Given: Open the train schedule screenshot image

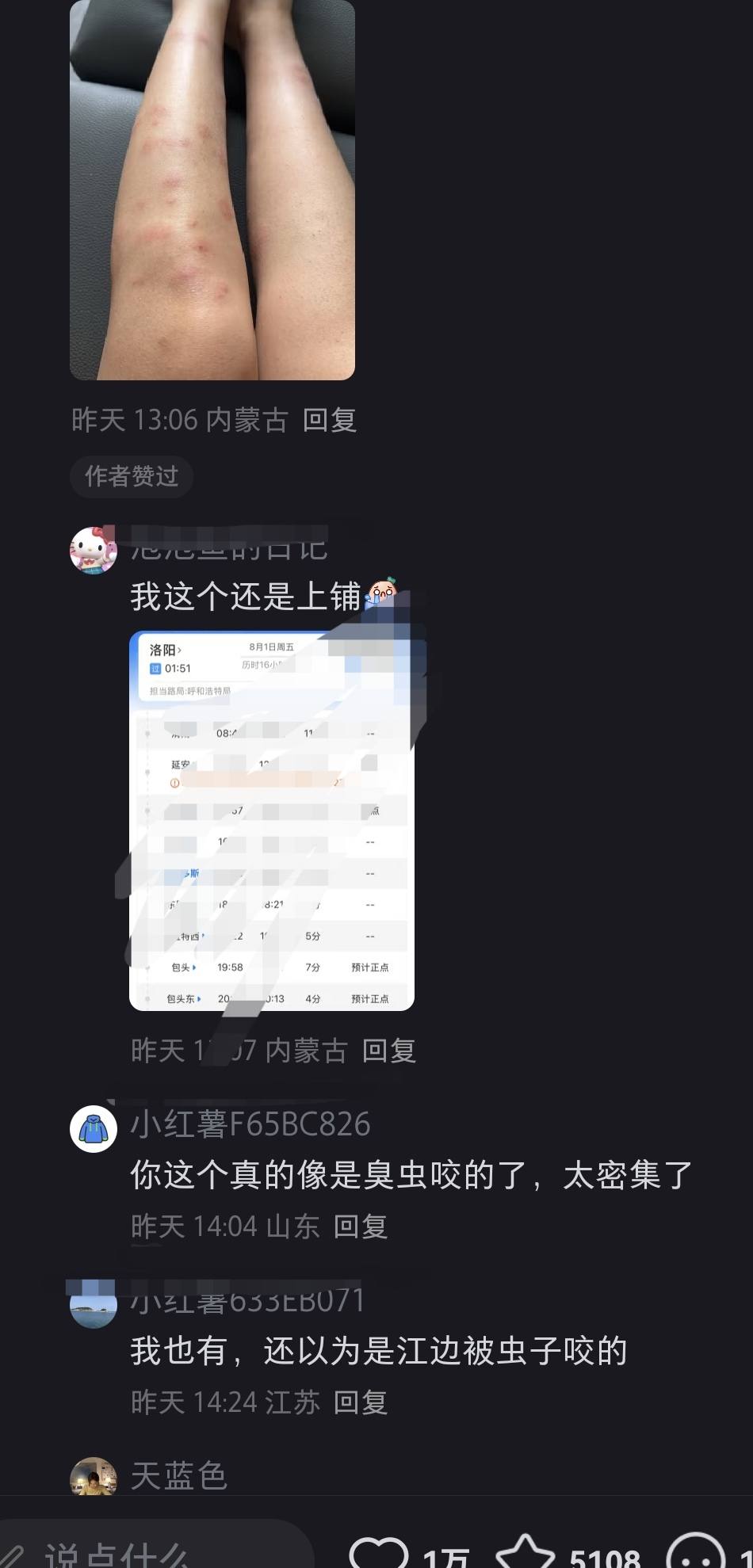Looking at the screenshot, I should pos(271,820).
